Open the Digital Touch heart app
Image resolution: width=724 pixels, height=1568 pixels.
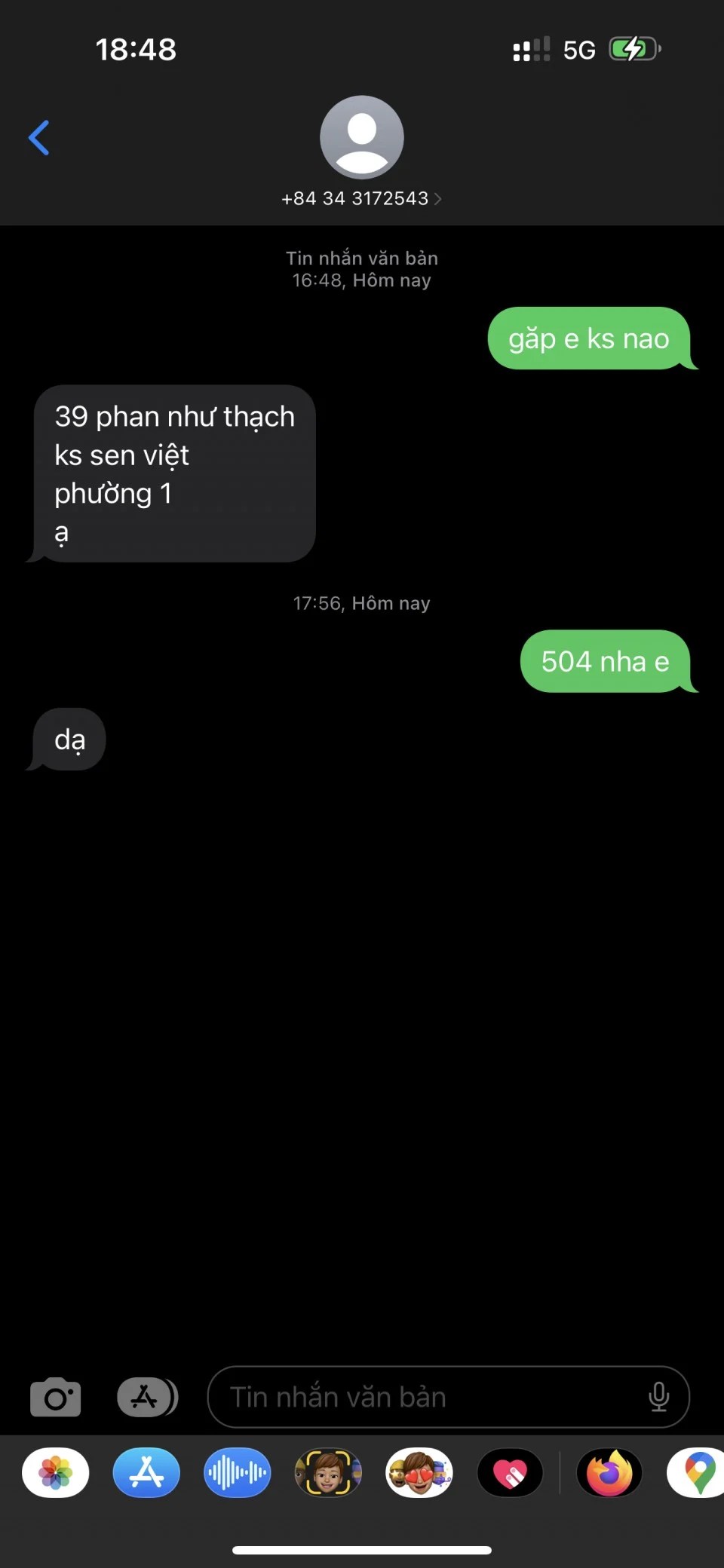click(x=511, y=1472)
